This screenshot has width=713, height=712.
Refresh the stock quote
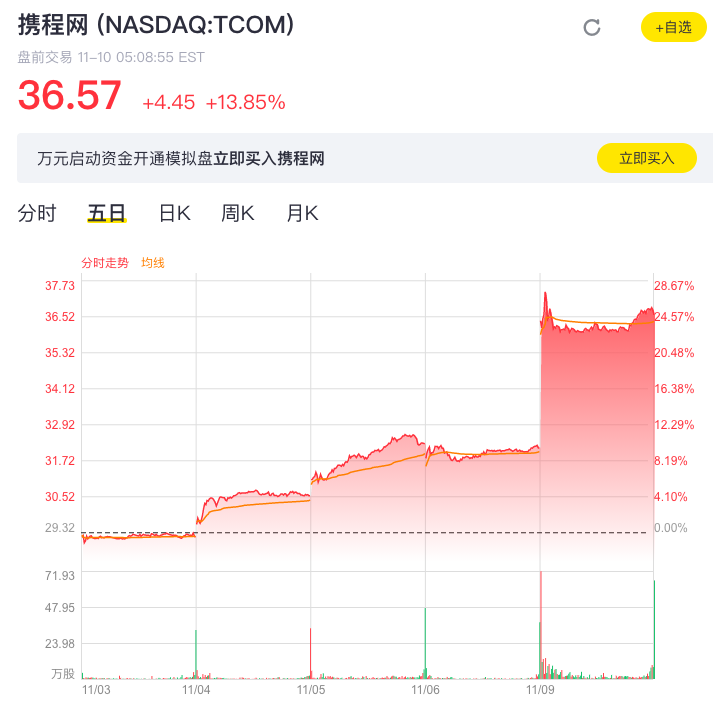coord(591,28)
